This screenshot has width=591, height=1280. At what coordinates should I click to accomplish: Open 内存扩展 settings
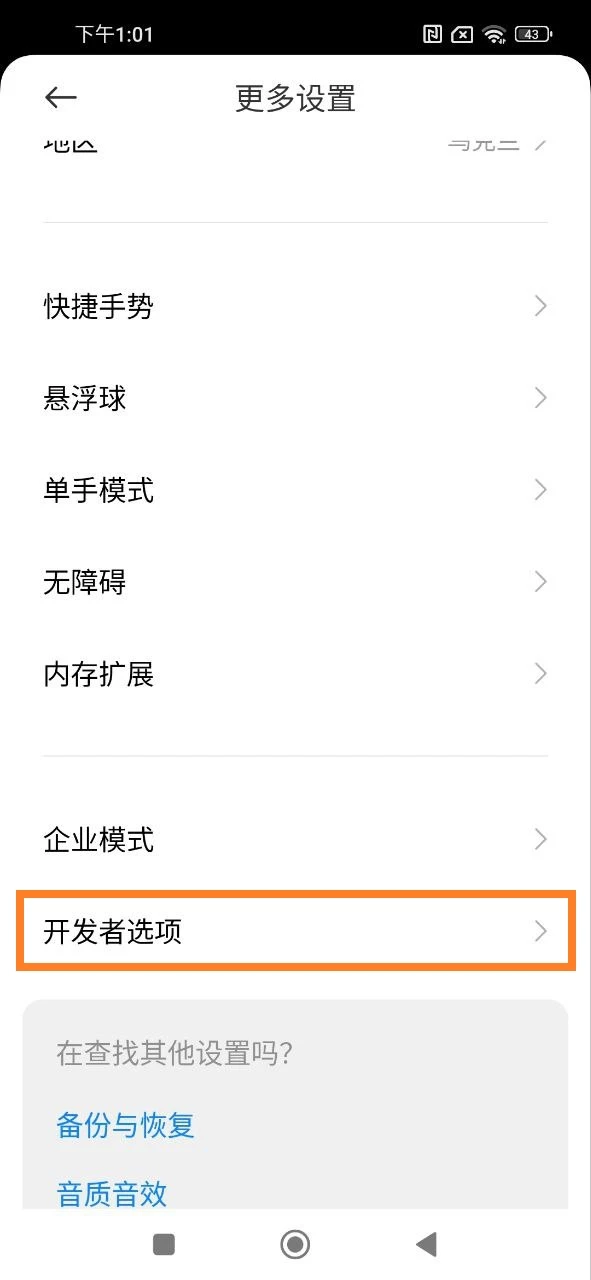tap(295, 674)
